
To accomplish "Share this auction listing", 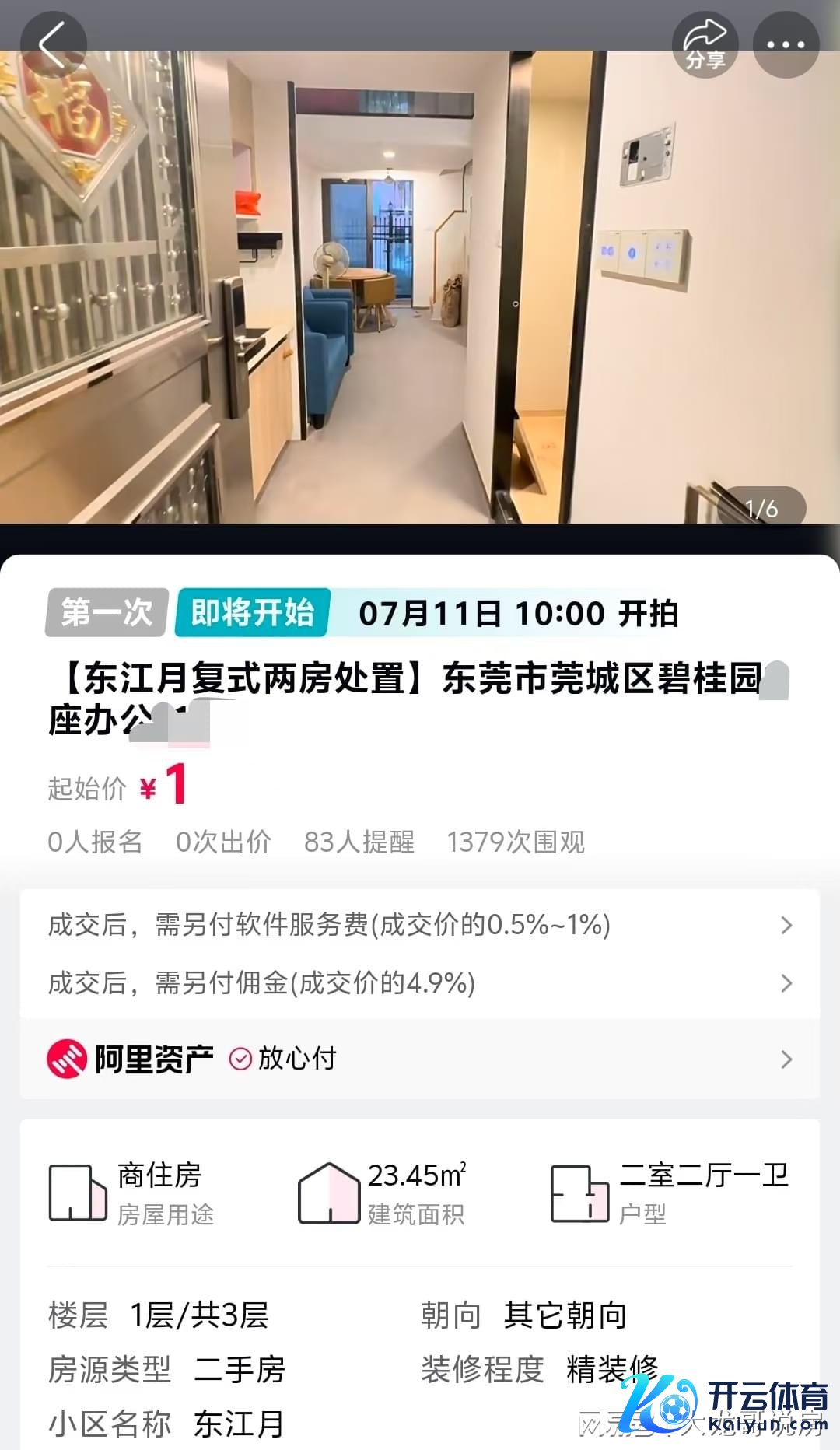I will coord(705,44).
